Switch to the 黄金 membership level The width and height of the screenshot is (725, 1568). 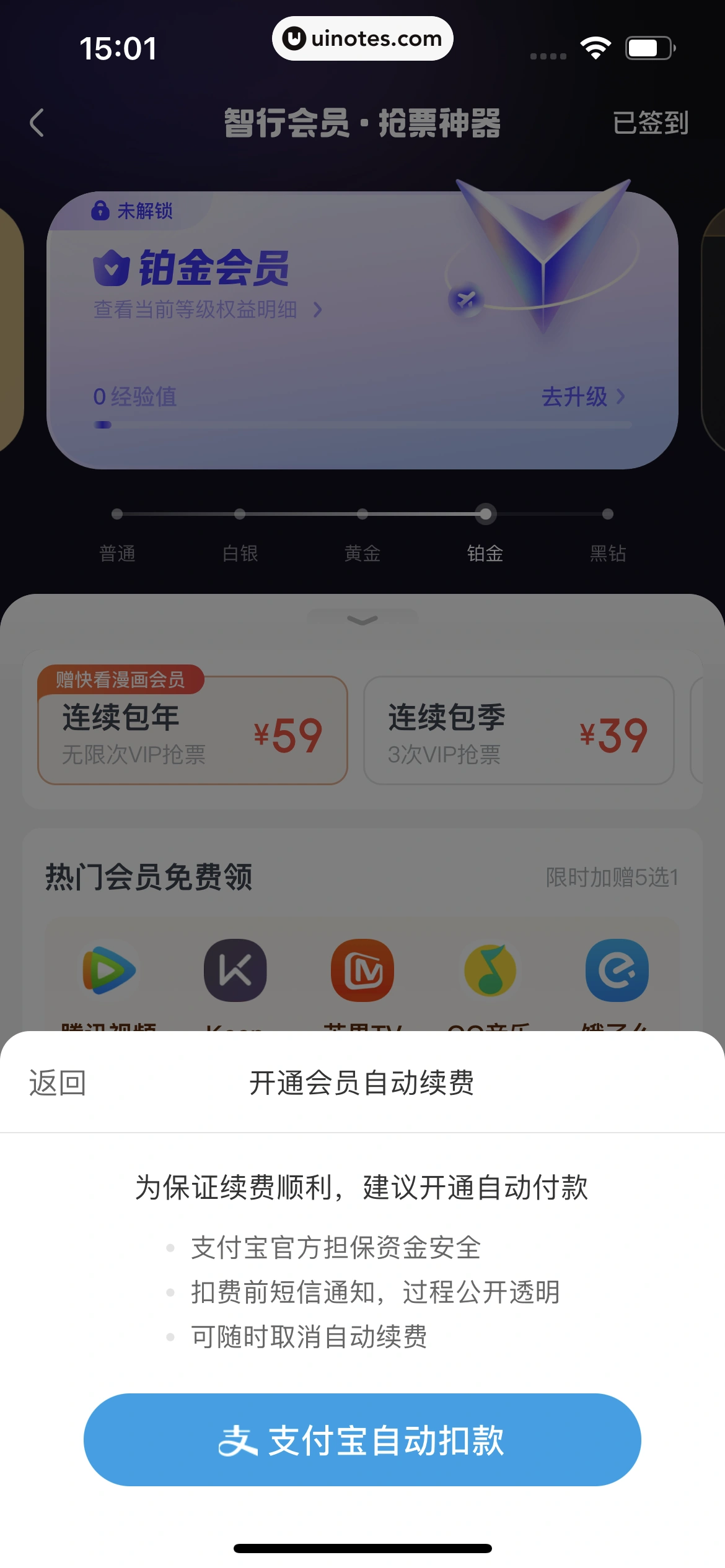tap(362, 534)
